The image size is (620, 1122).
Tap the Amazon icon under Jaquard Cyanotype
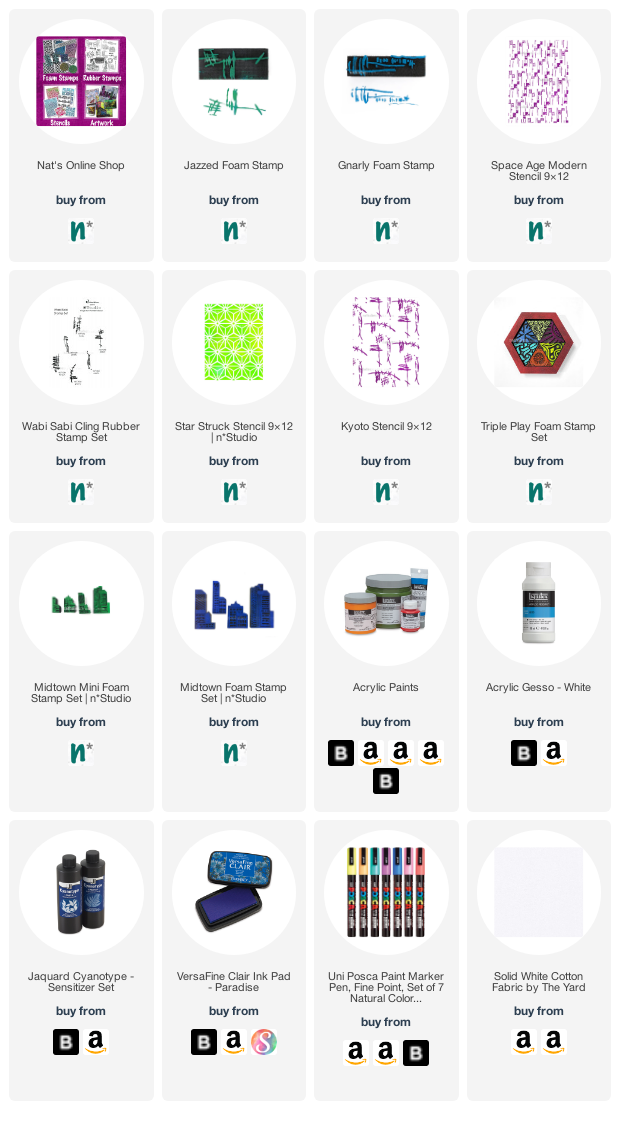coord(96,1042)
